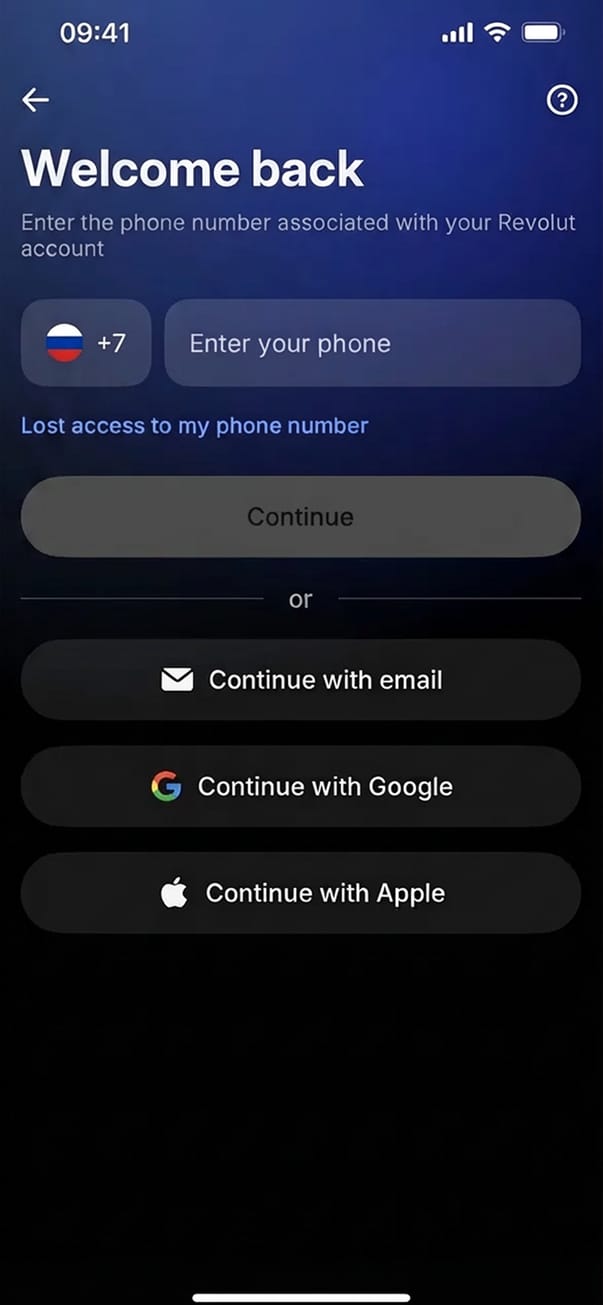This screenshot has width=603, height=1305.
Task: Tap the Continue button
Action: click(x=300, y=517)
